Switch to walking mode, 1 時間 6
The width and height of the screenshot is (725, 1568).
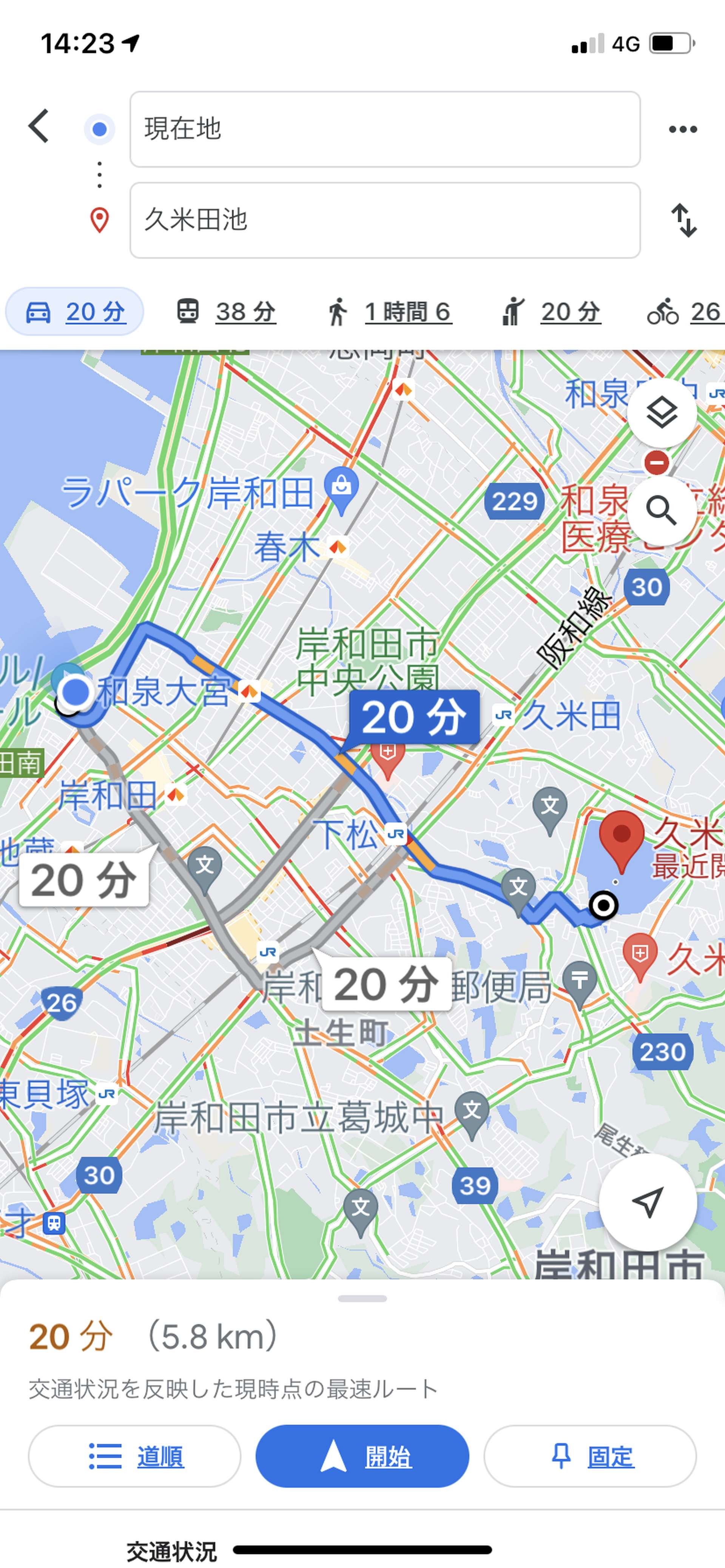(x=389, y=312)
